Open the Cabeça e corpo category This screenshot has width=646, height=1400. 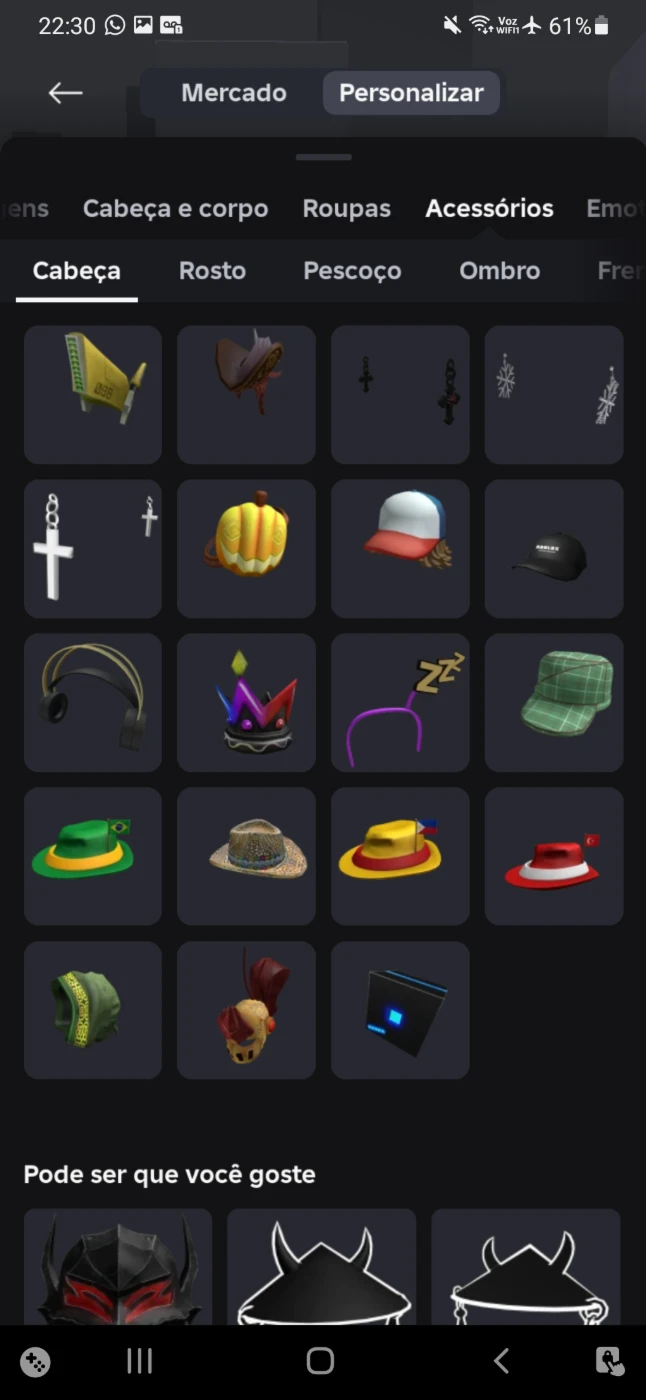175,208
